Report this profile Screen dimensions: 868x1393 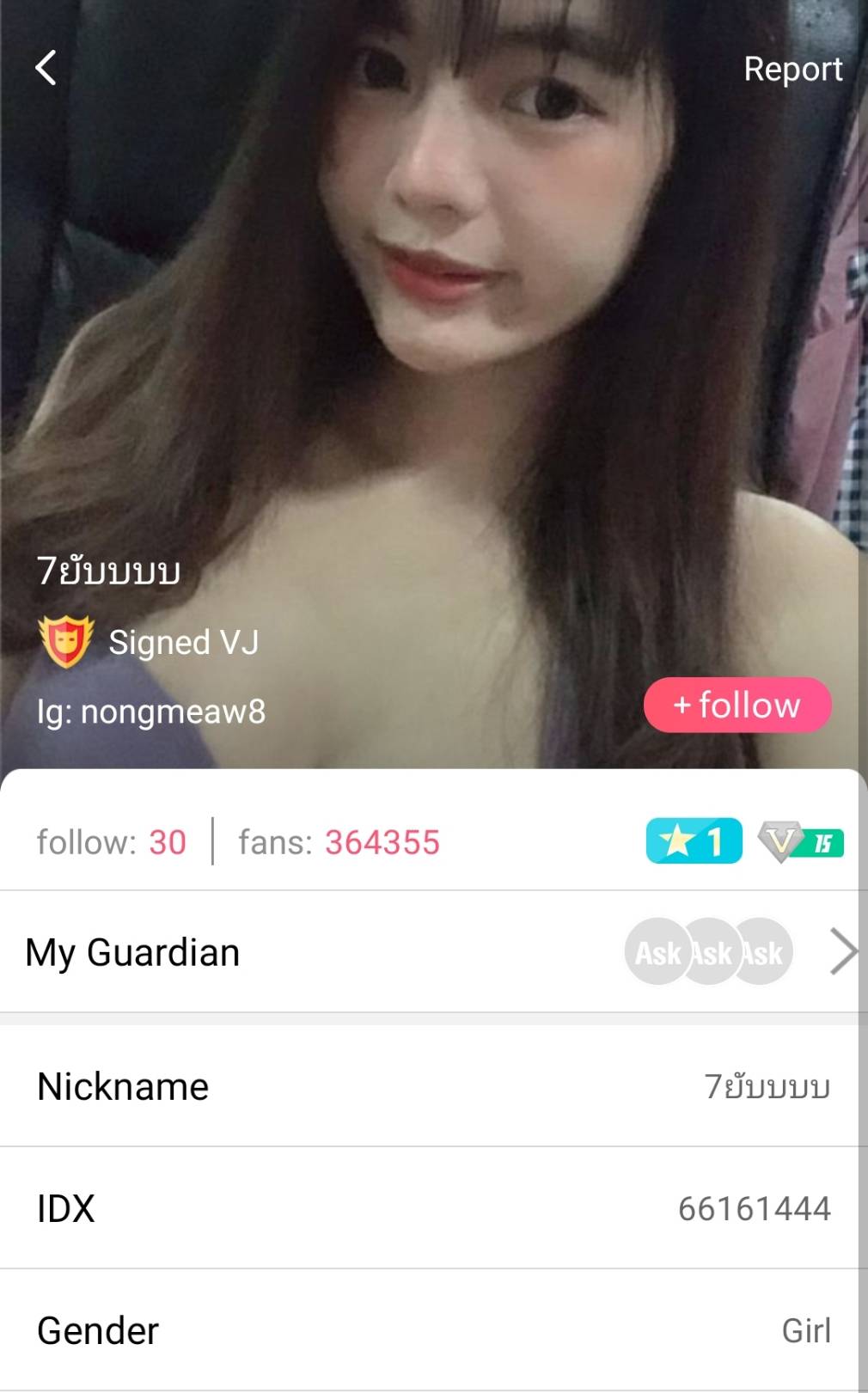(792, 69)
